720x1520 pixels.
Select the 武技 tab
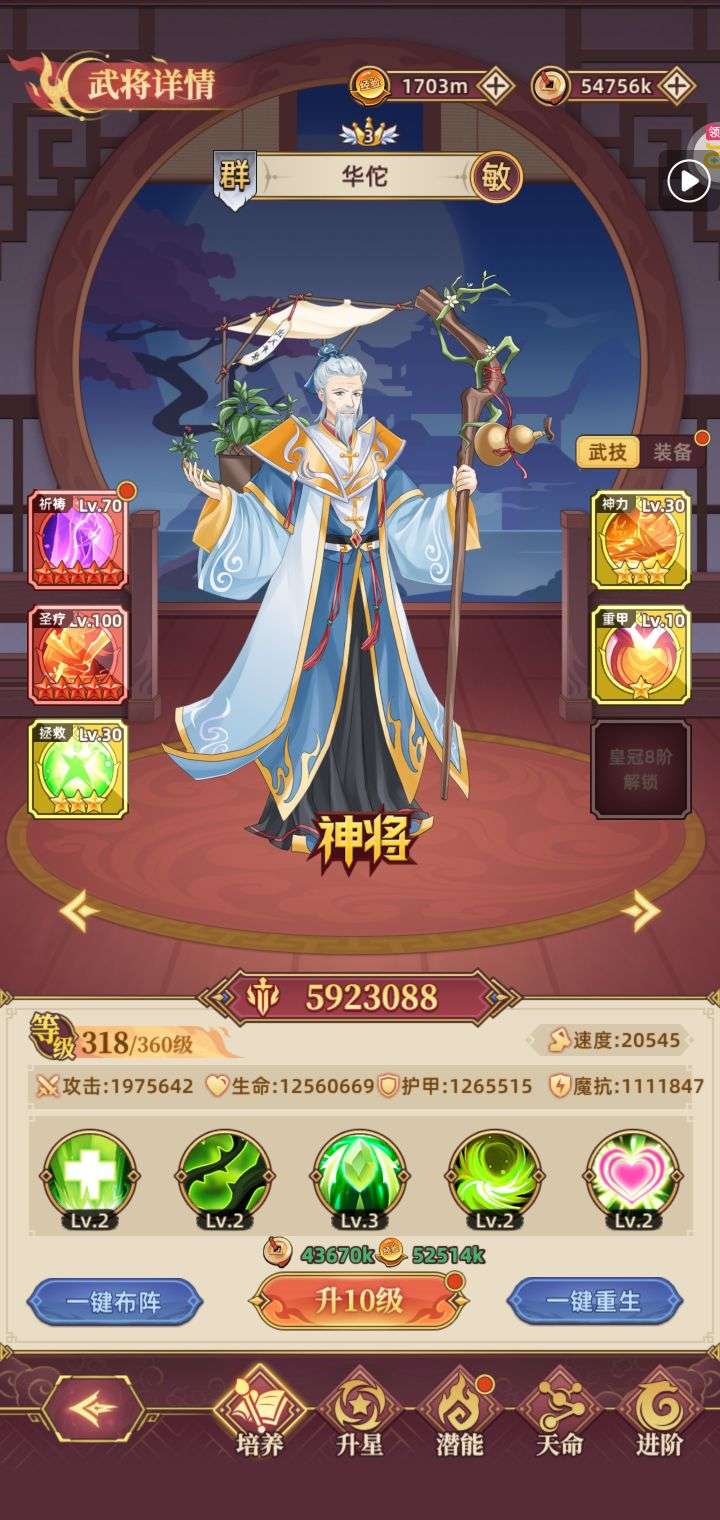[608, 452]
